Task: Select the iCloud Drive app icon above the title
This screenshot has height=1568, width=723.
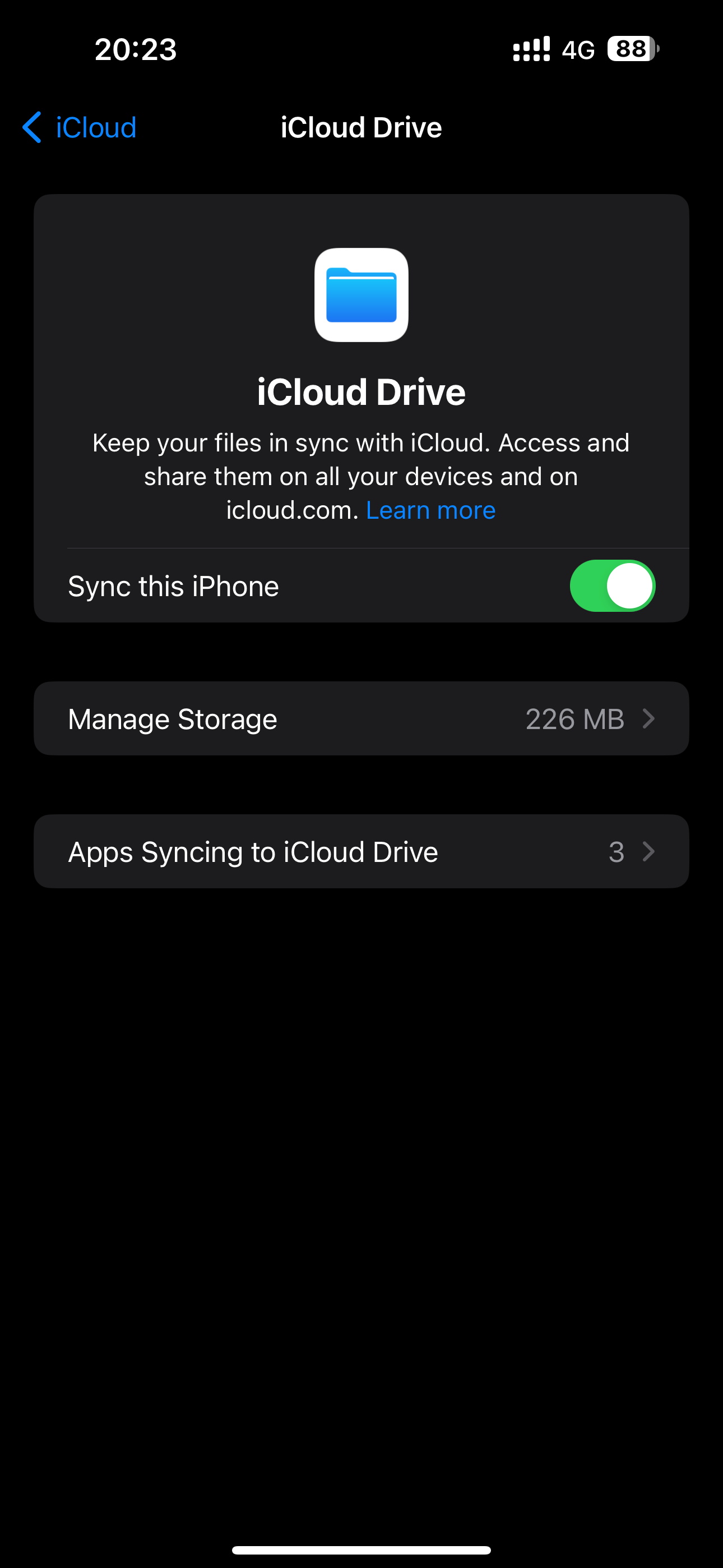Action: [x=361, y=297]
